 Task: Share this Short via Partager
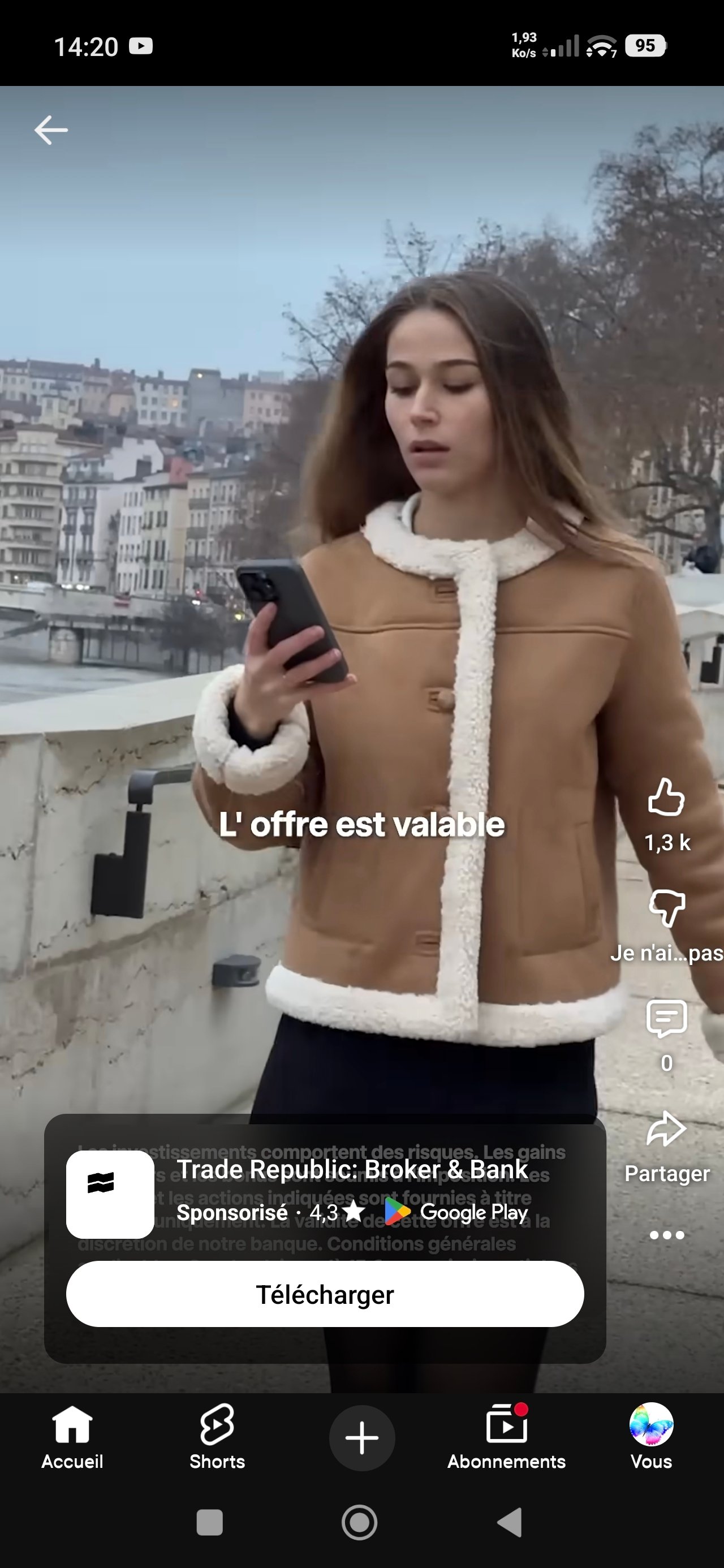coord(666,1130)
